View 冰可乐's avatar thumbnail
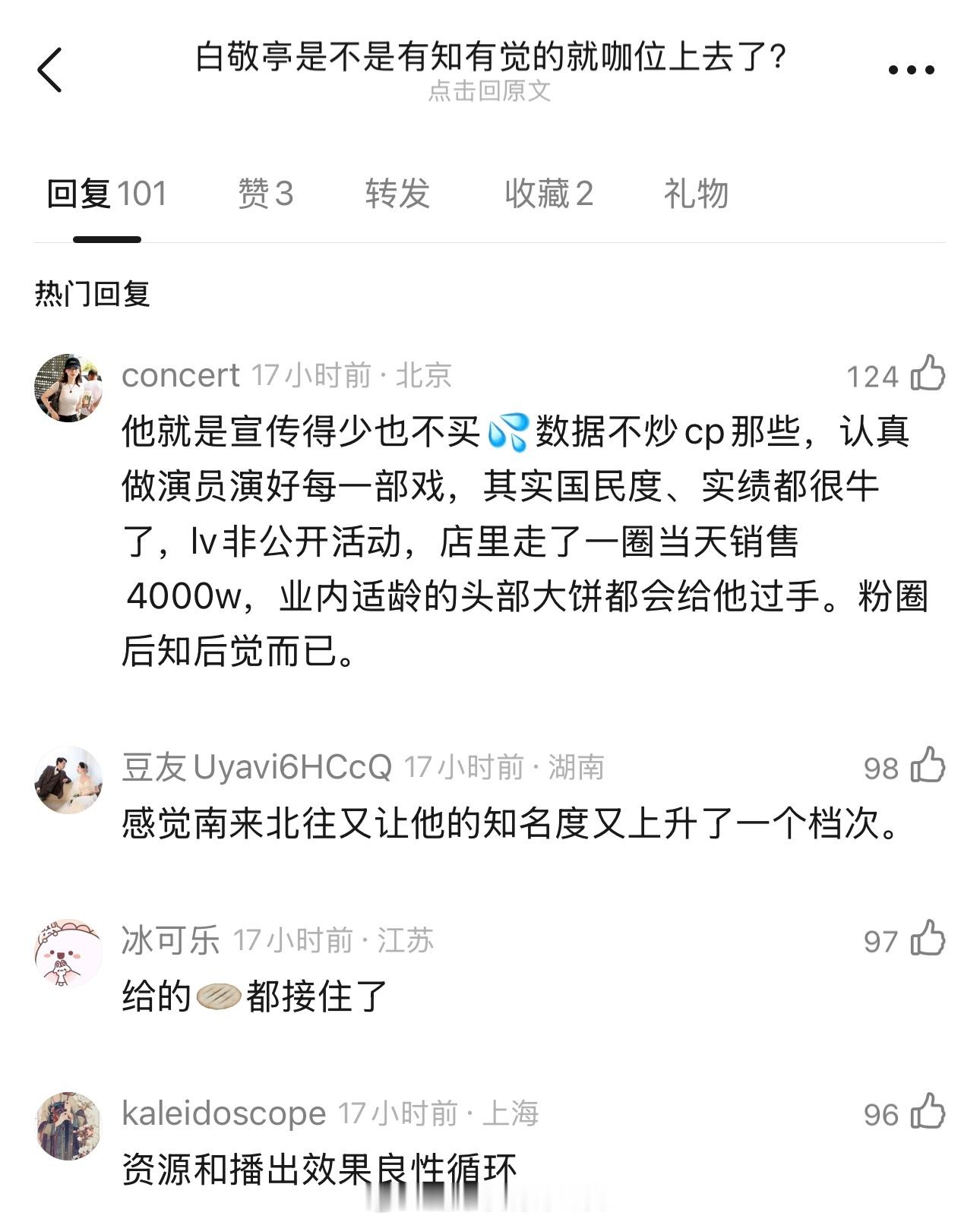This screenshot has height=1222, width=980. pyautogui.click(x=67, y=953)
